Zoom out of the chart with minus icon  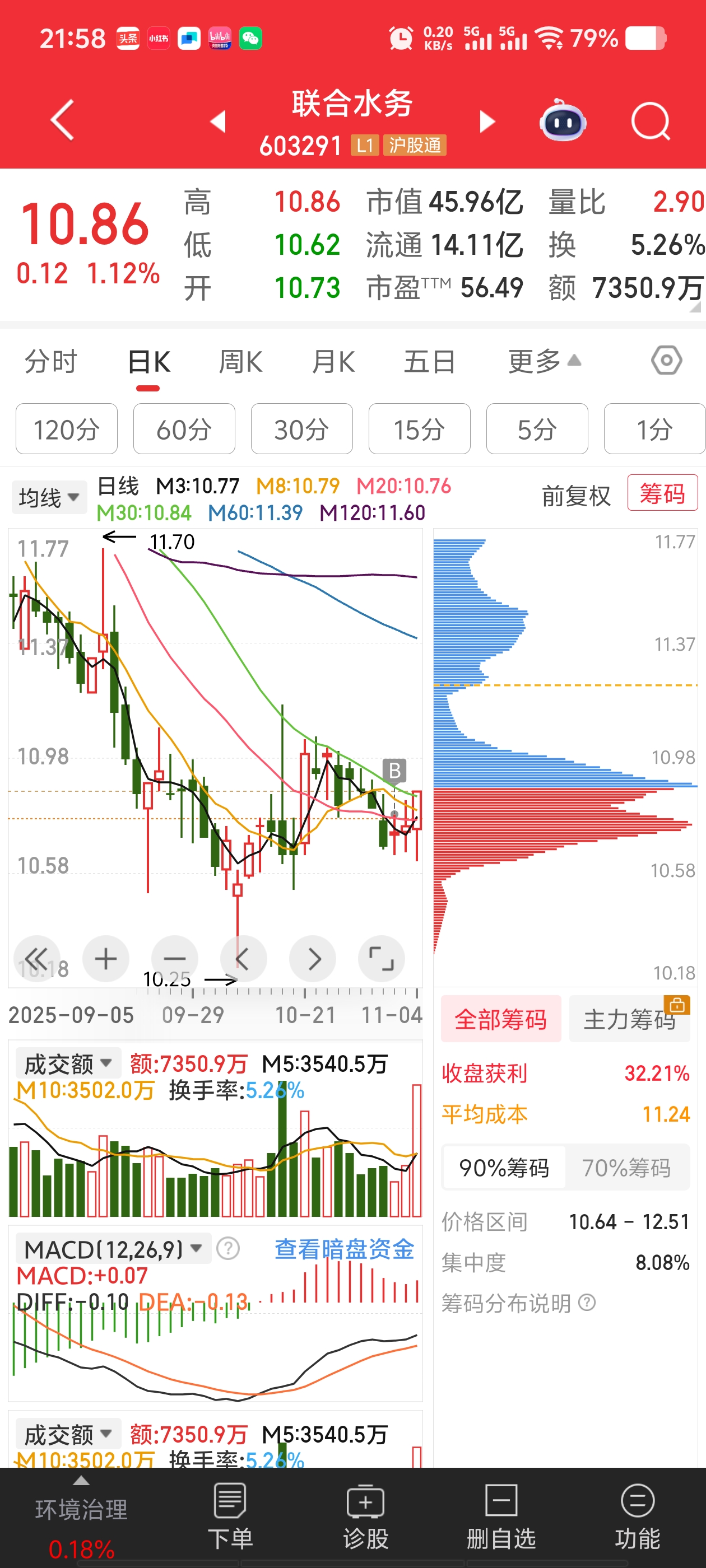(x=175, y=958)
